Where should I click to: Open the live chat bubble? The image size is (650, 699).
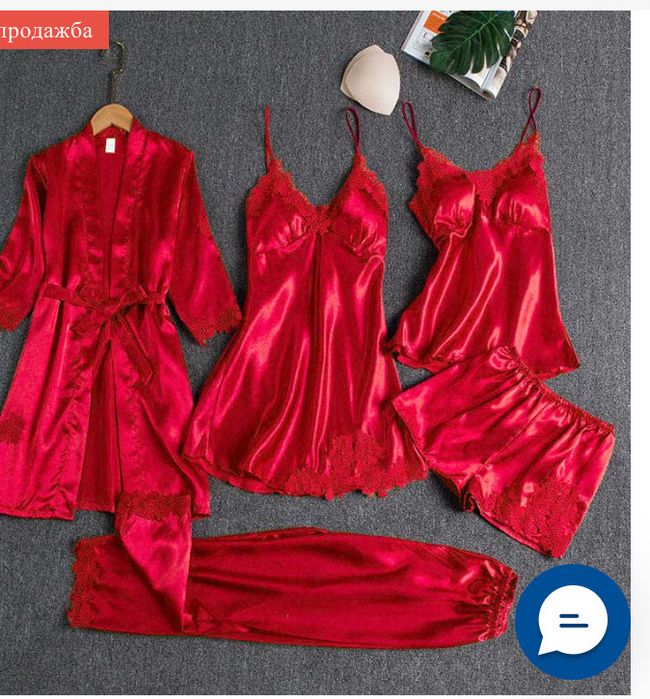(x=572, y=621)
